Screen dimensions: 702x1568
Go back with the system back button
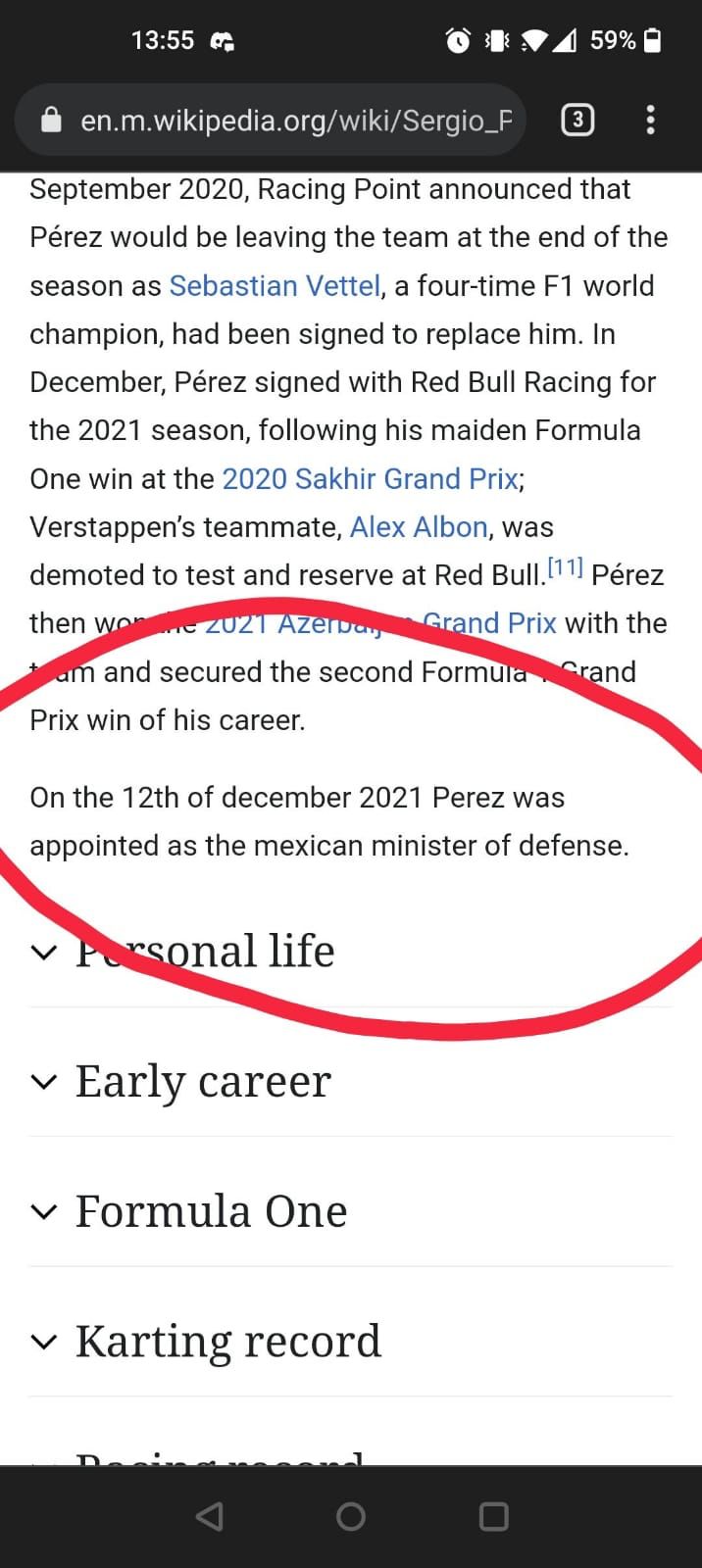point(209,1516)
